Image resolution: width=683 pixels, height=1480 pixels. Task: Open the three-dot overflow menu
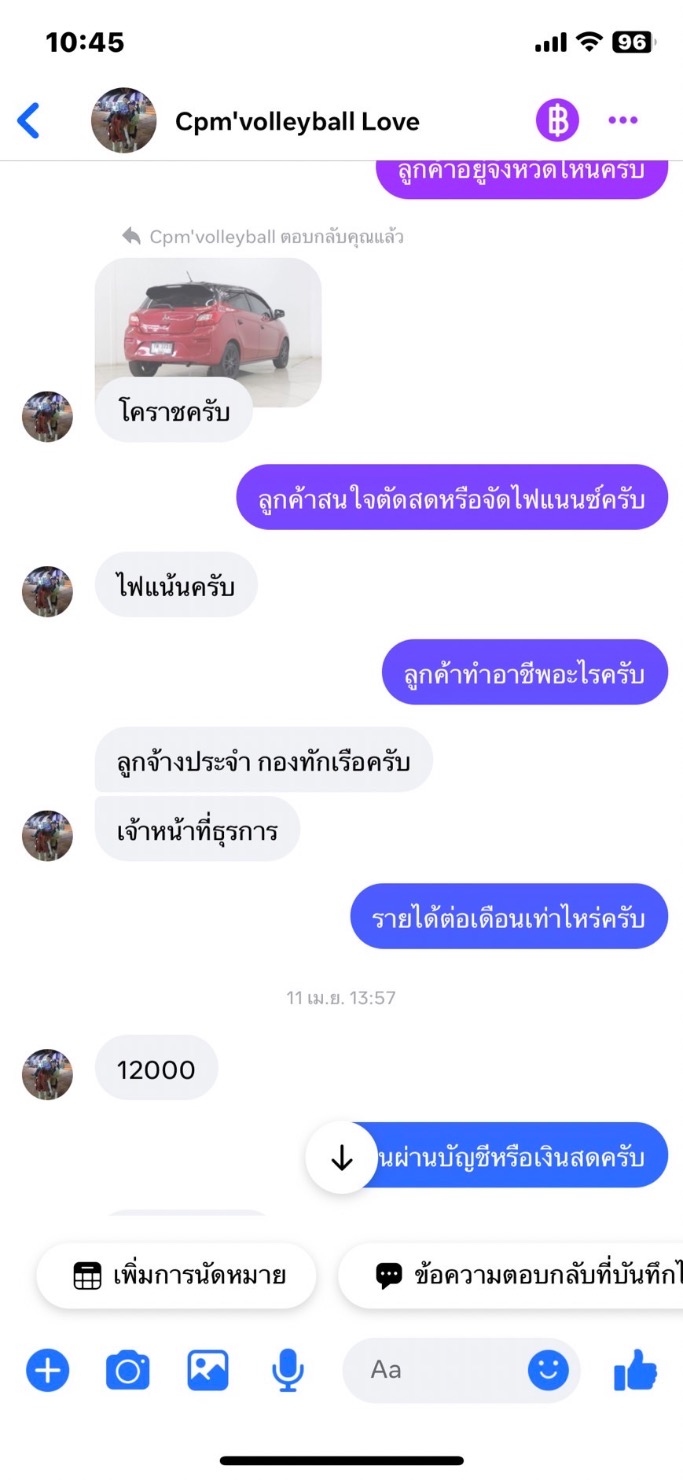[623, 121]
